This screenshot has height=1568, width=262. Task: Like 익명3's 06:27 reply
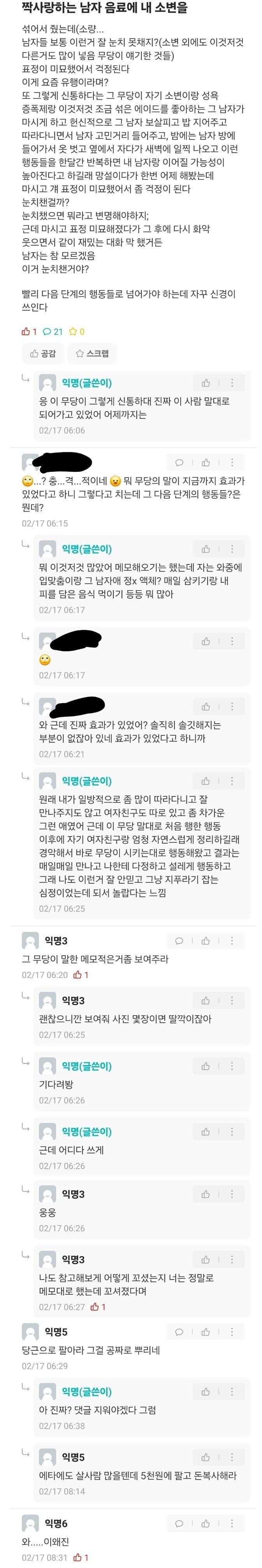point(206,1259)
